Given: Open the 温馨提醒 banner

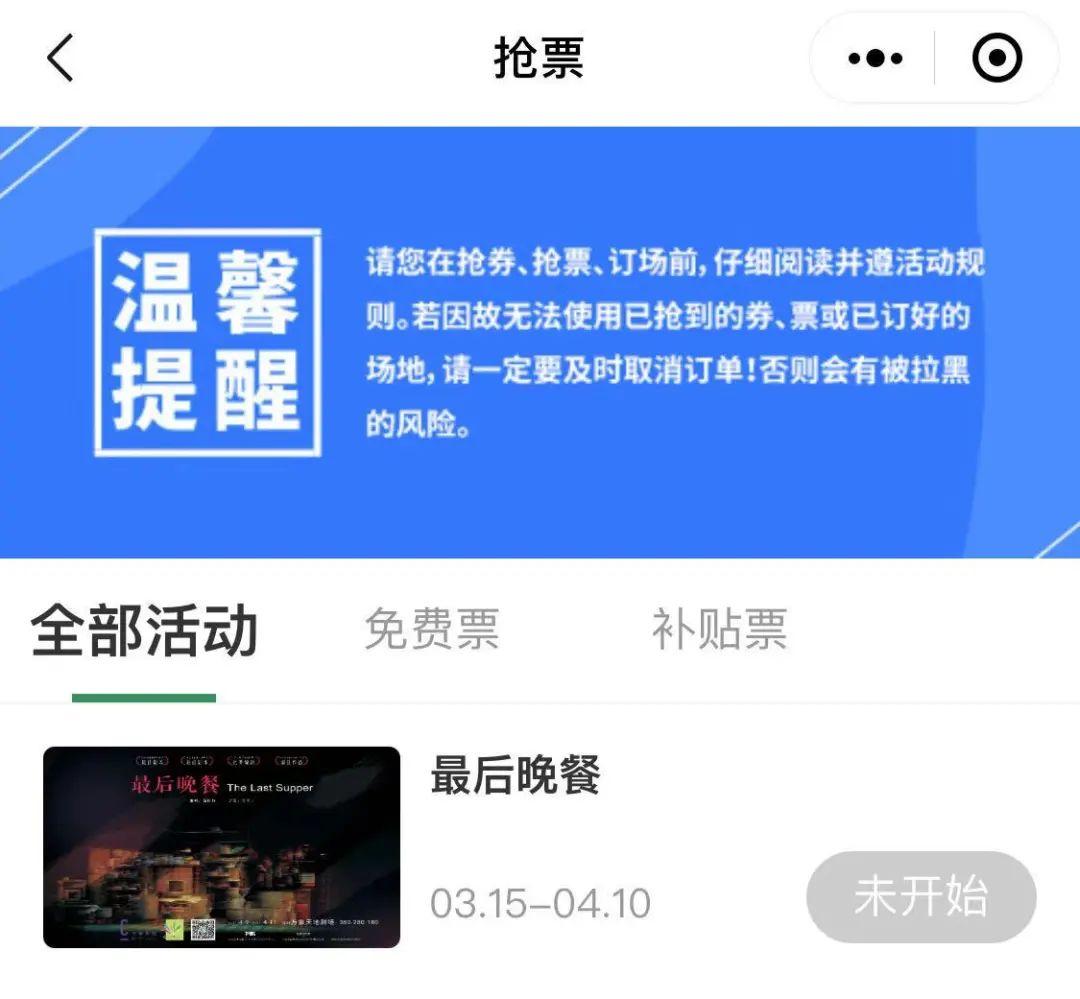Looking at the screenshot, I should click(540, 342).
